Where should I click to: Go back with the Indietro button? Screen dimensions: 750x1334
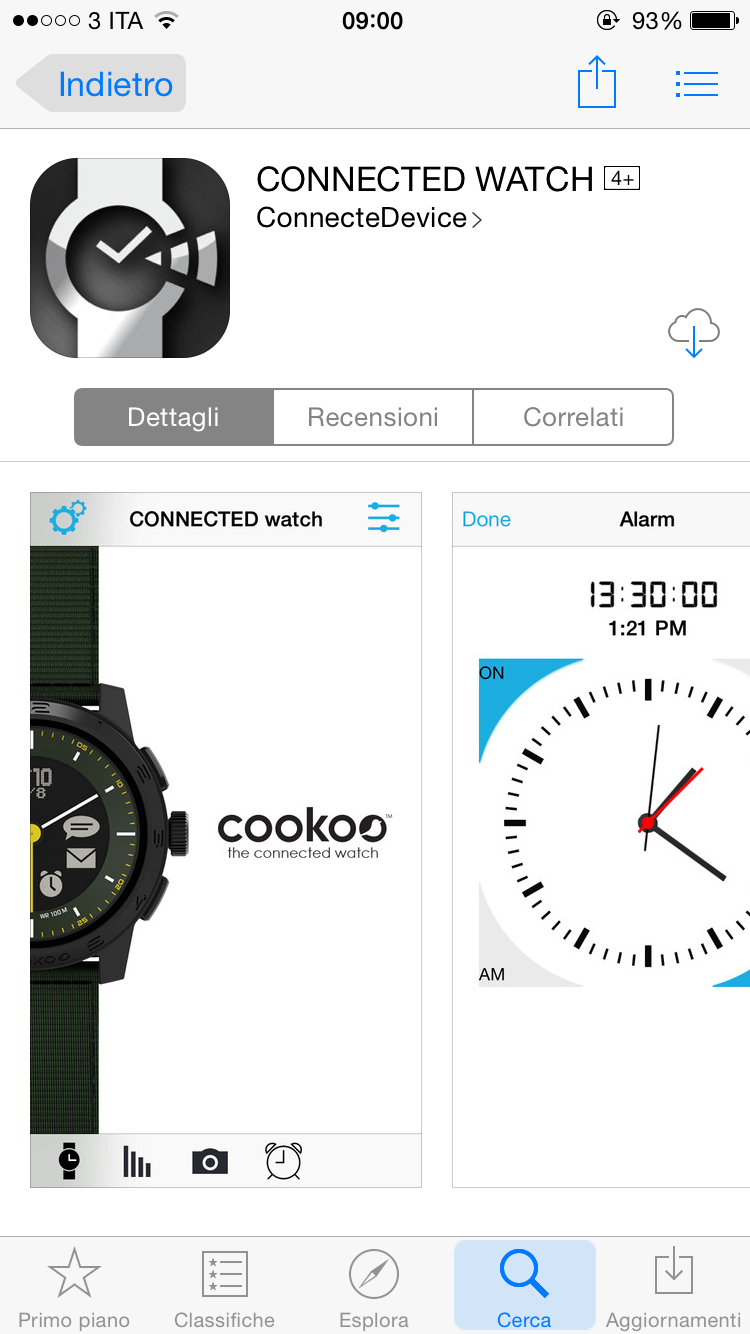click(101, 84)
